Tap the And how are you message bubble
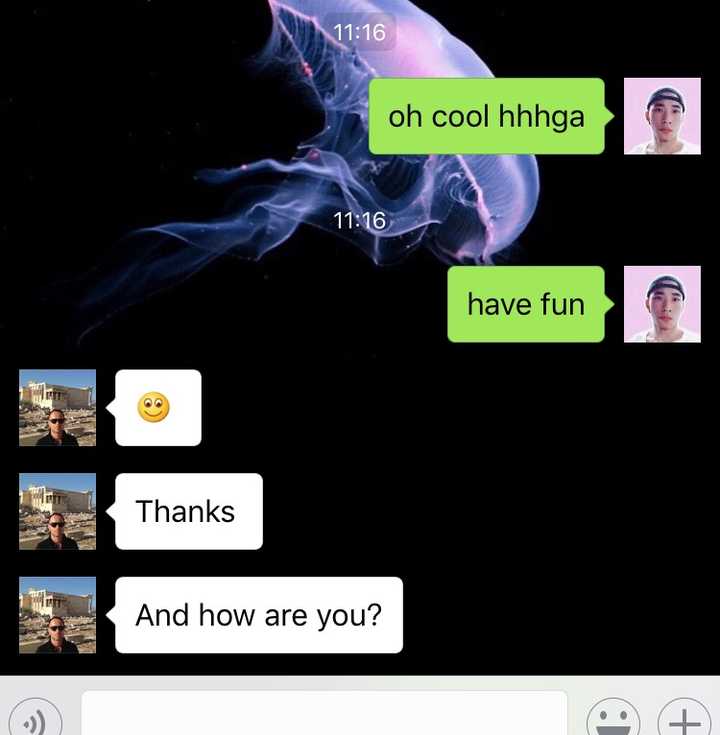 pos(258,615)
